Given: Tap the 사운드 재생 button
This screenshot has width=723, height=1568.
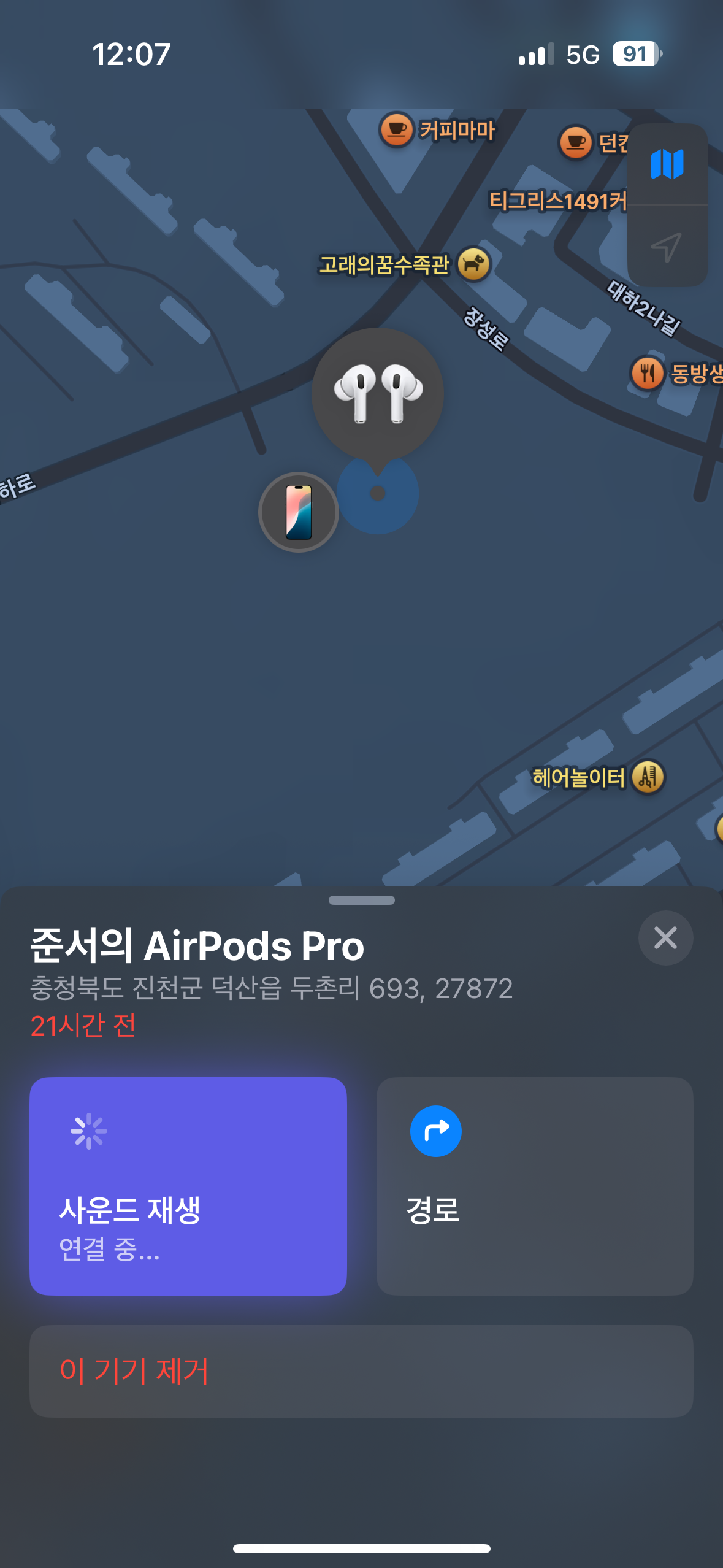Looking at the screenshot, I should (x=188, y=1186).
